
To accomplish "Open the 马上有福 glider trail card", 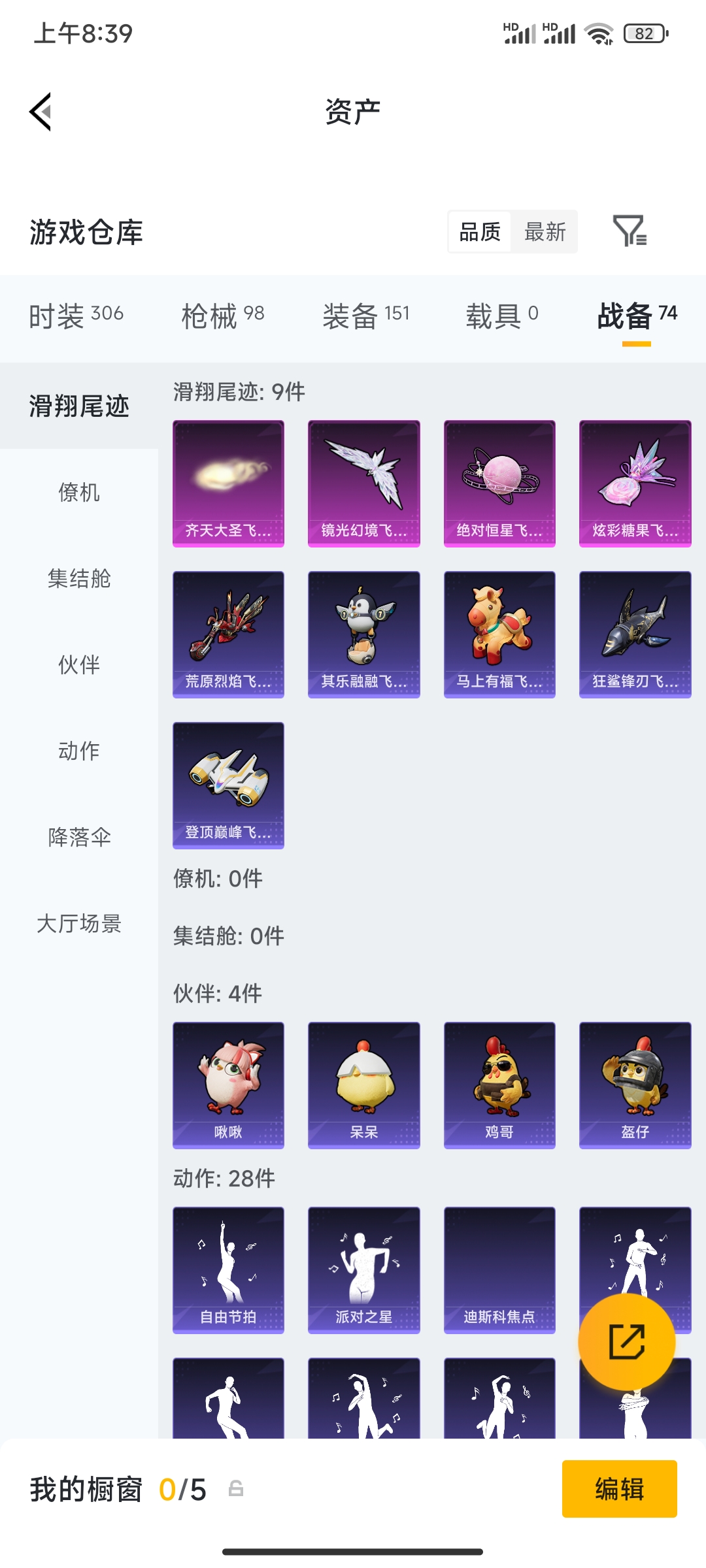I will 499,634.
